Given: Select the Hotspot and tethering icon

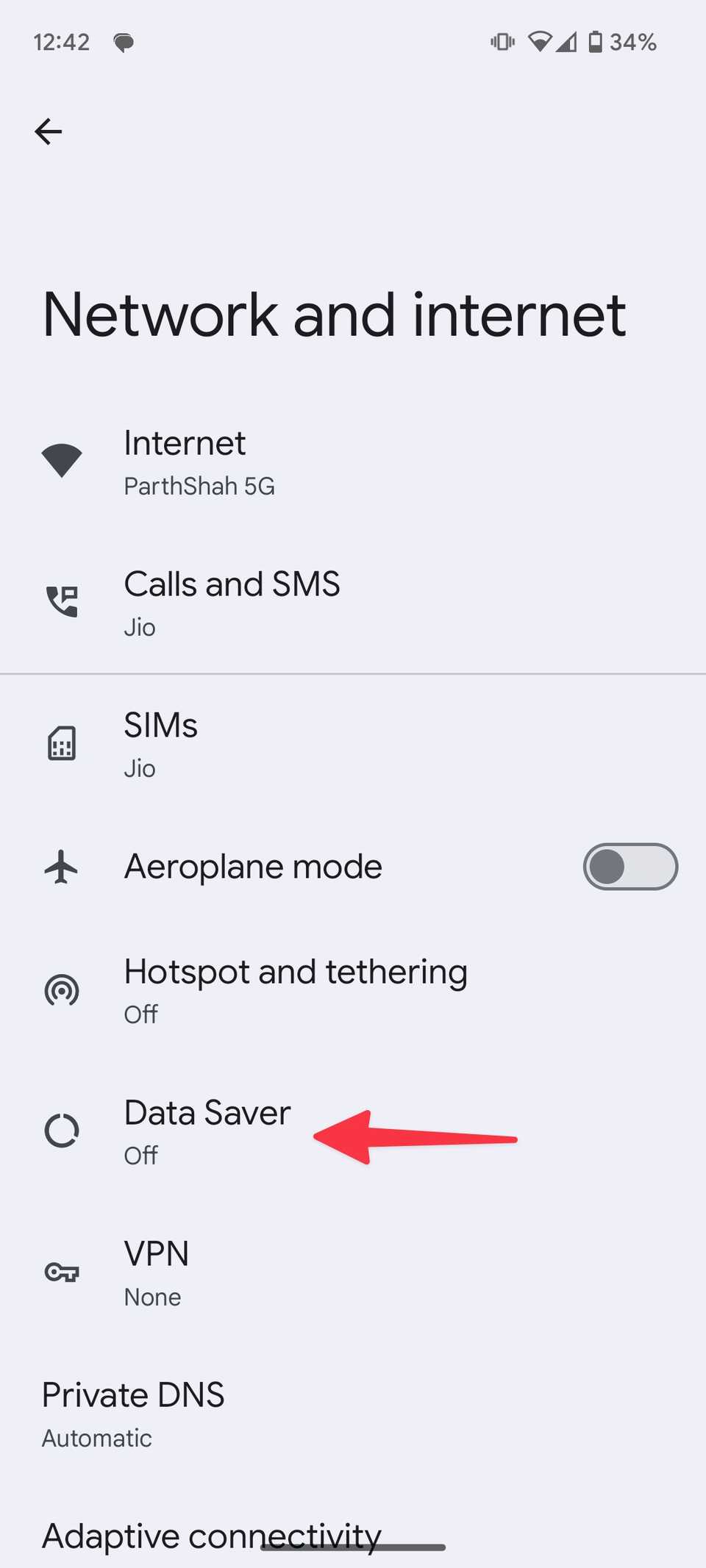Looking at the screenshot, I should [63, 990].
